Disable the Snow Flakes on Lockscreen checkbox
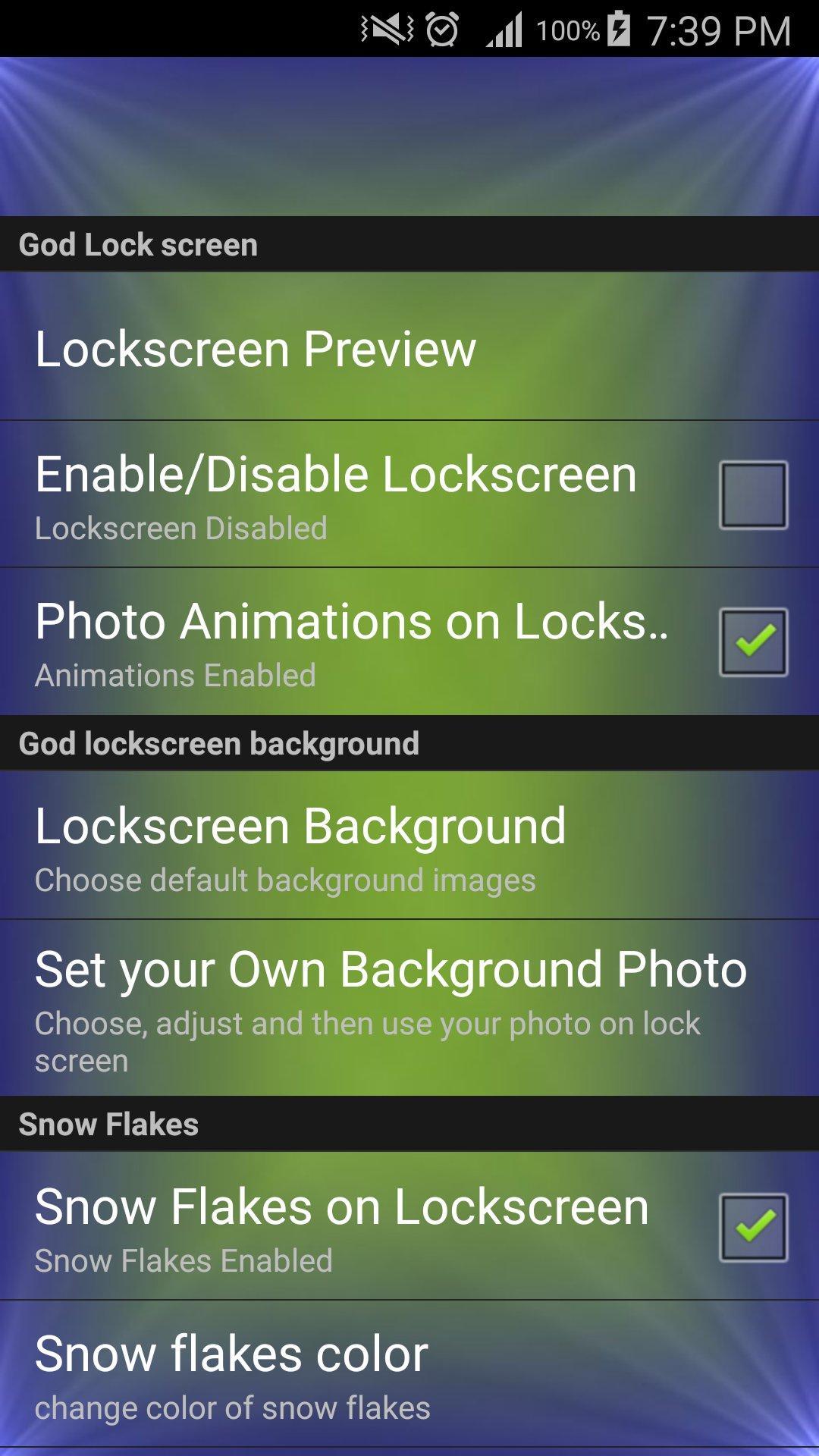This screenshot has width=819, height=1456. click(x=753, y=1227)
